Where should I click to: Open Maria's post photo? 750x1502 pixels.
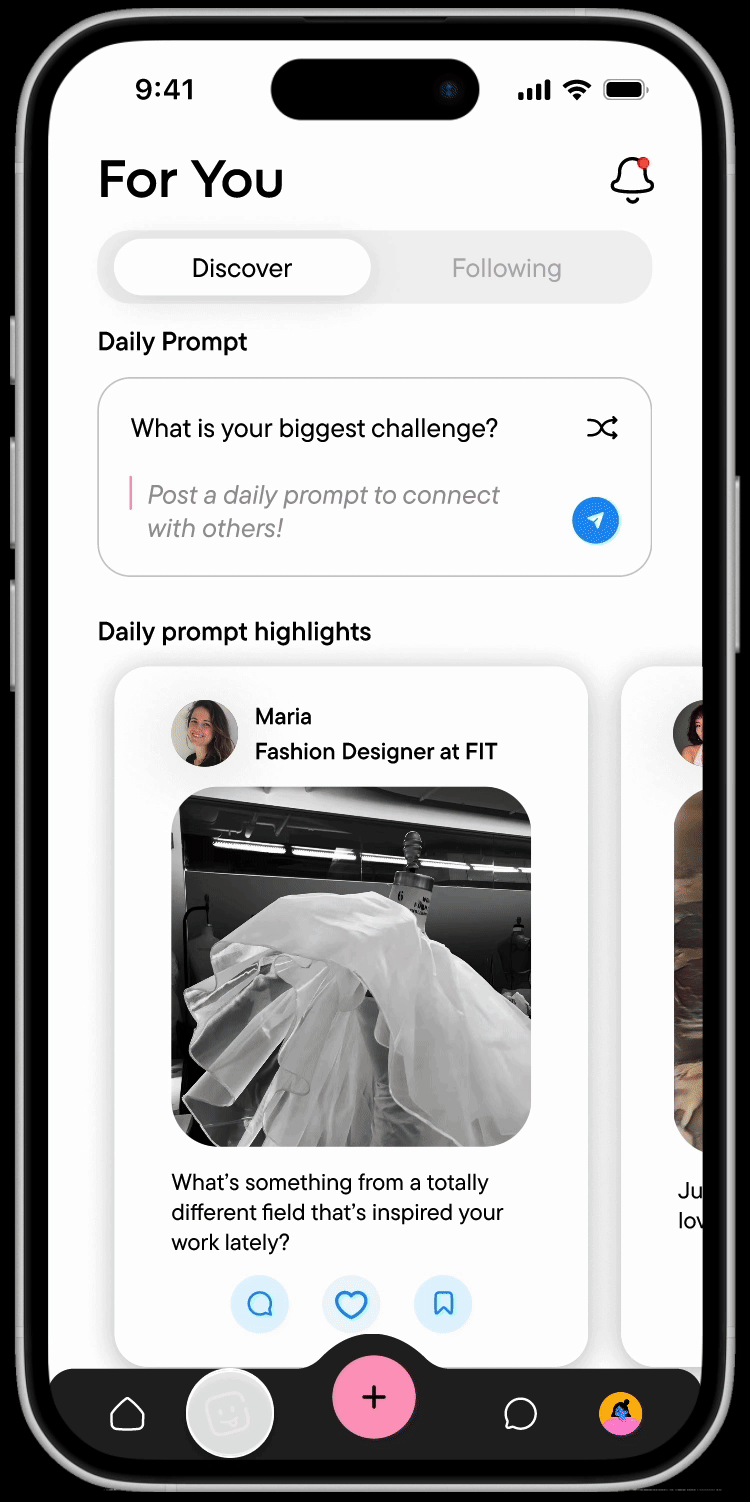351,967
